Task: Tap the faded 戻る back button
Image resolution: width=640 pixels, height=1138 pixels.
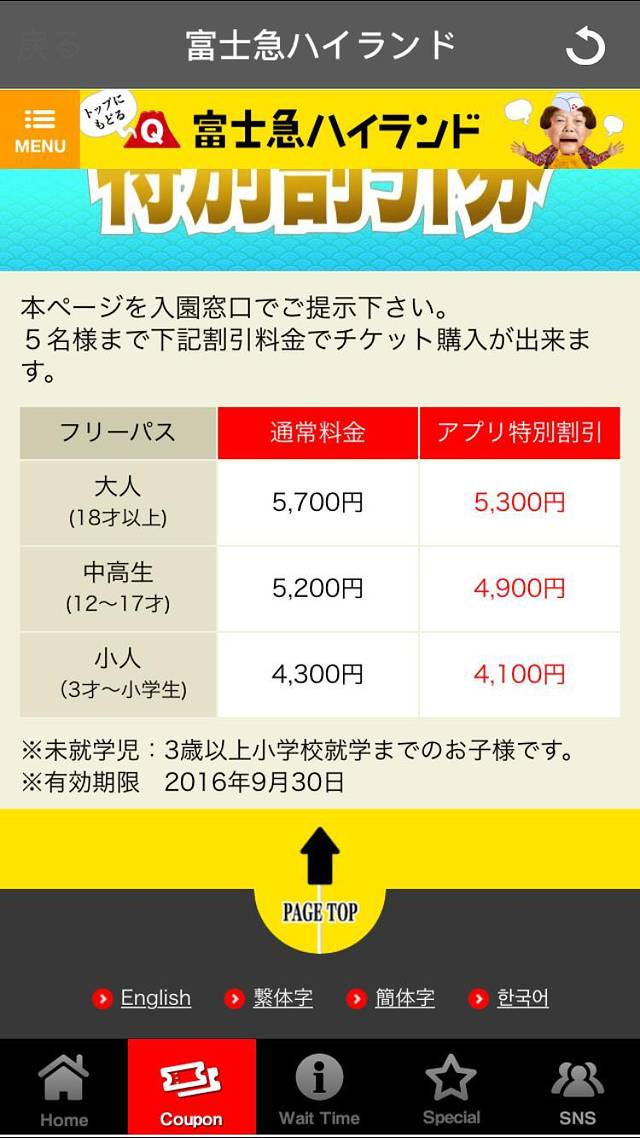Action: pyautogui.click(x=50, y=46)
